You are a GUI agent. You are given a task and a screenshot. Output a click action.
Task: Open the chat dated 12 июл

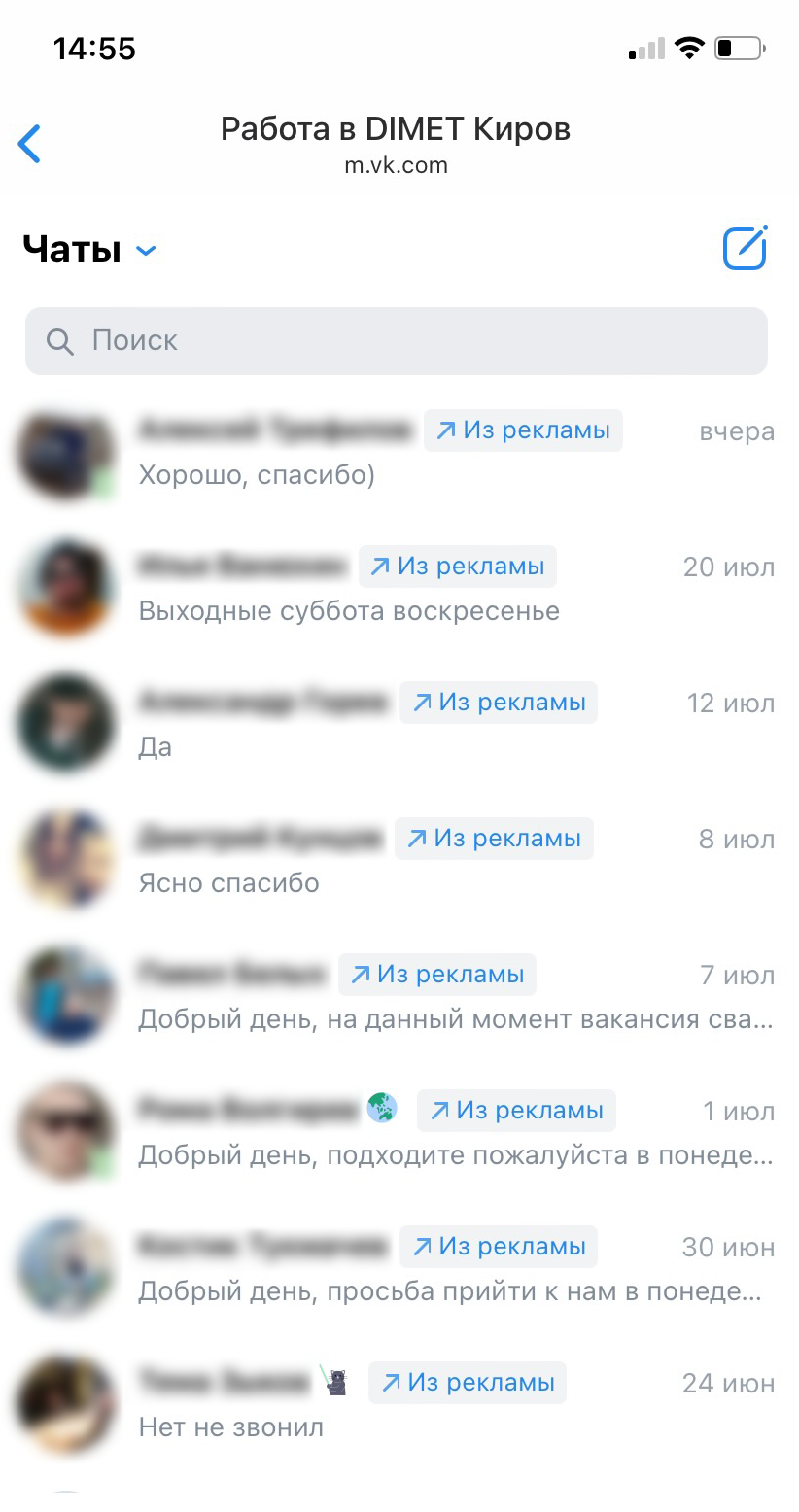pos(399,725)
